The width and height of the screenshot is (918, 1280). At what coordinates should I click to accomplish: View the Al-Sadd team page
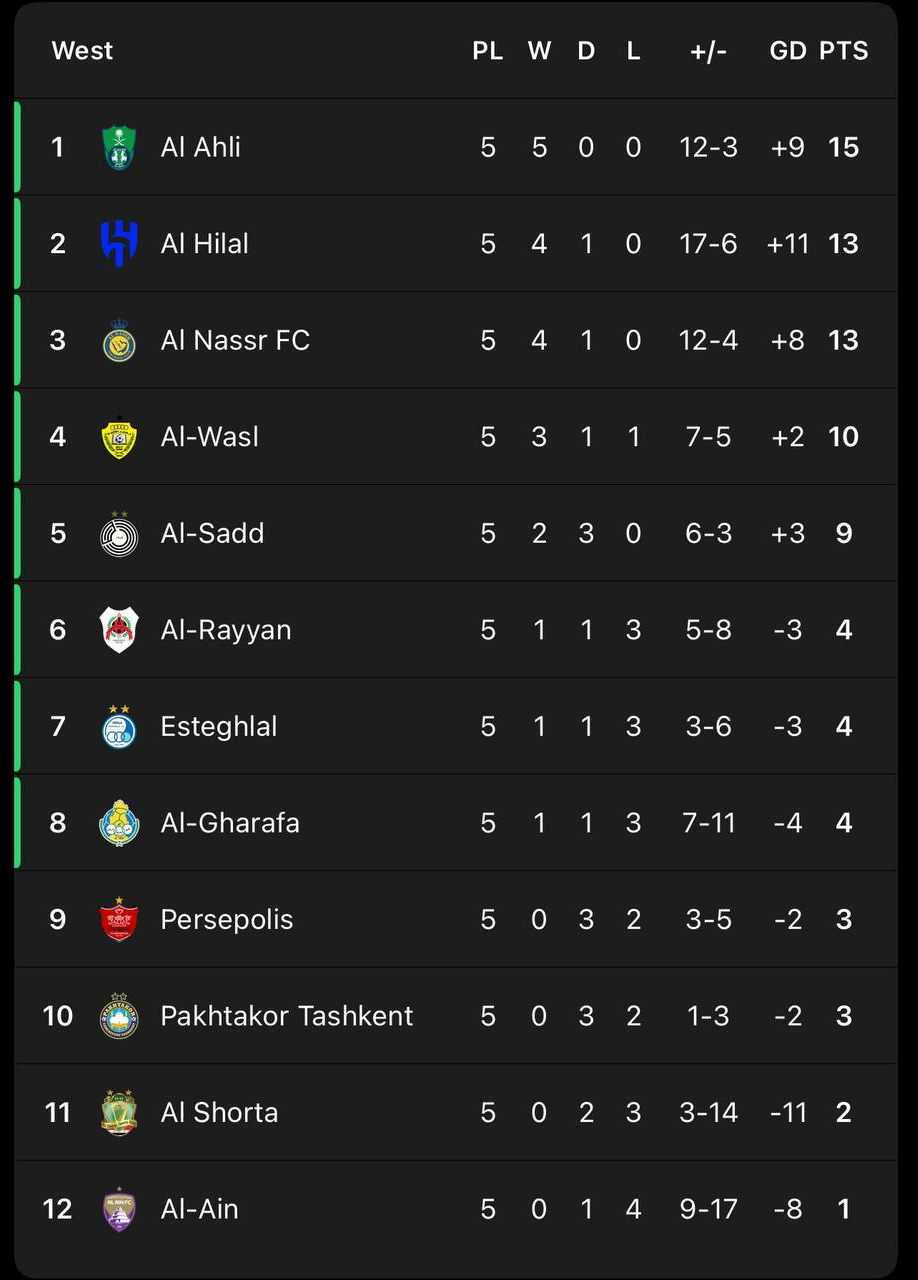tap(212, 533)
